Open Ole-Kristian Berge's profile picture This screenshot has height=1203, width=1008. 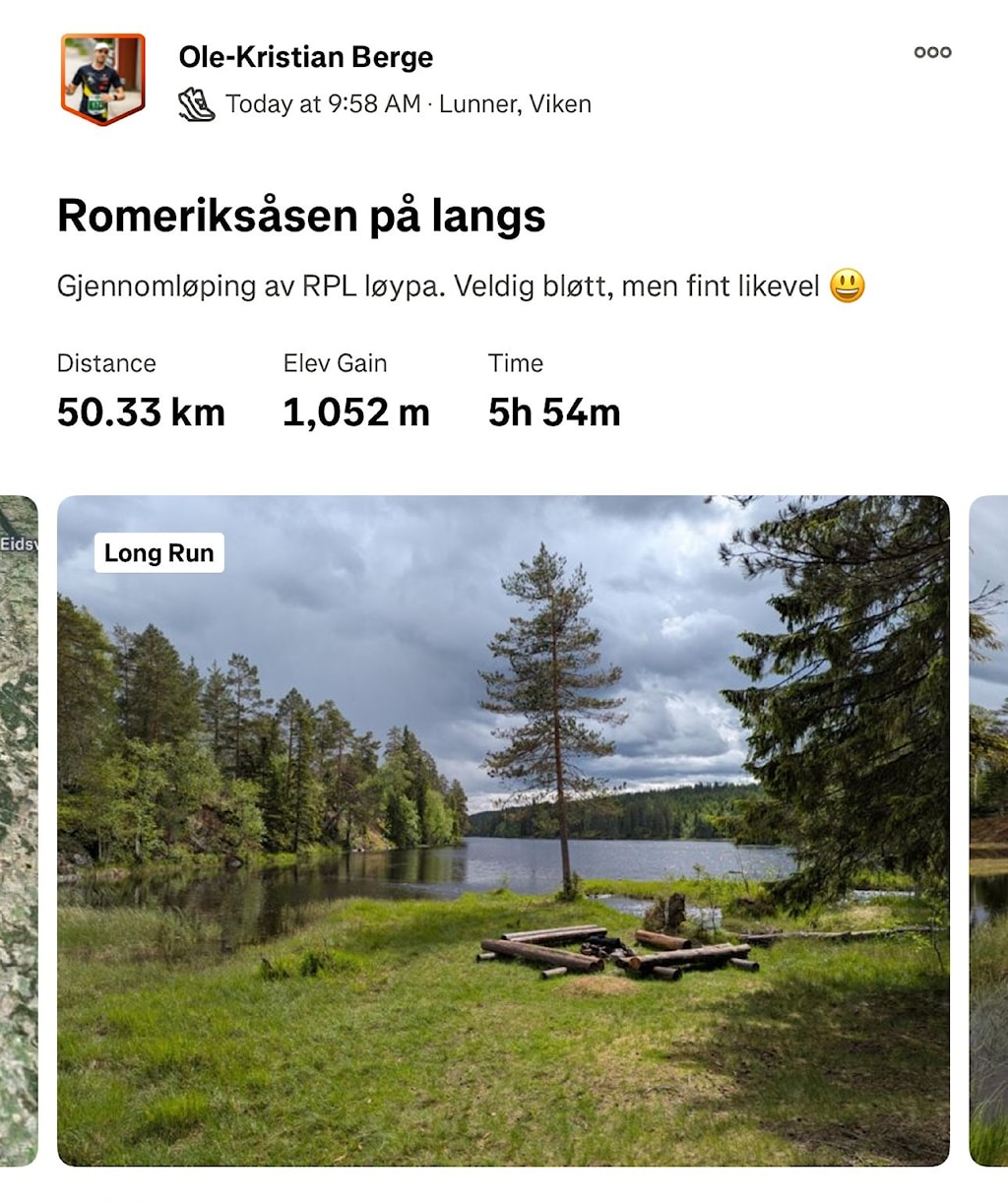103,79
